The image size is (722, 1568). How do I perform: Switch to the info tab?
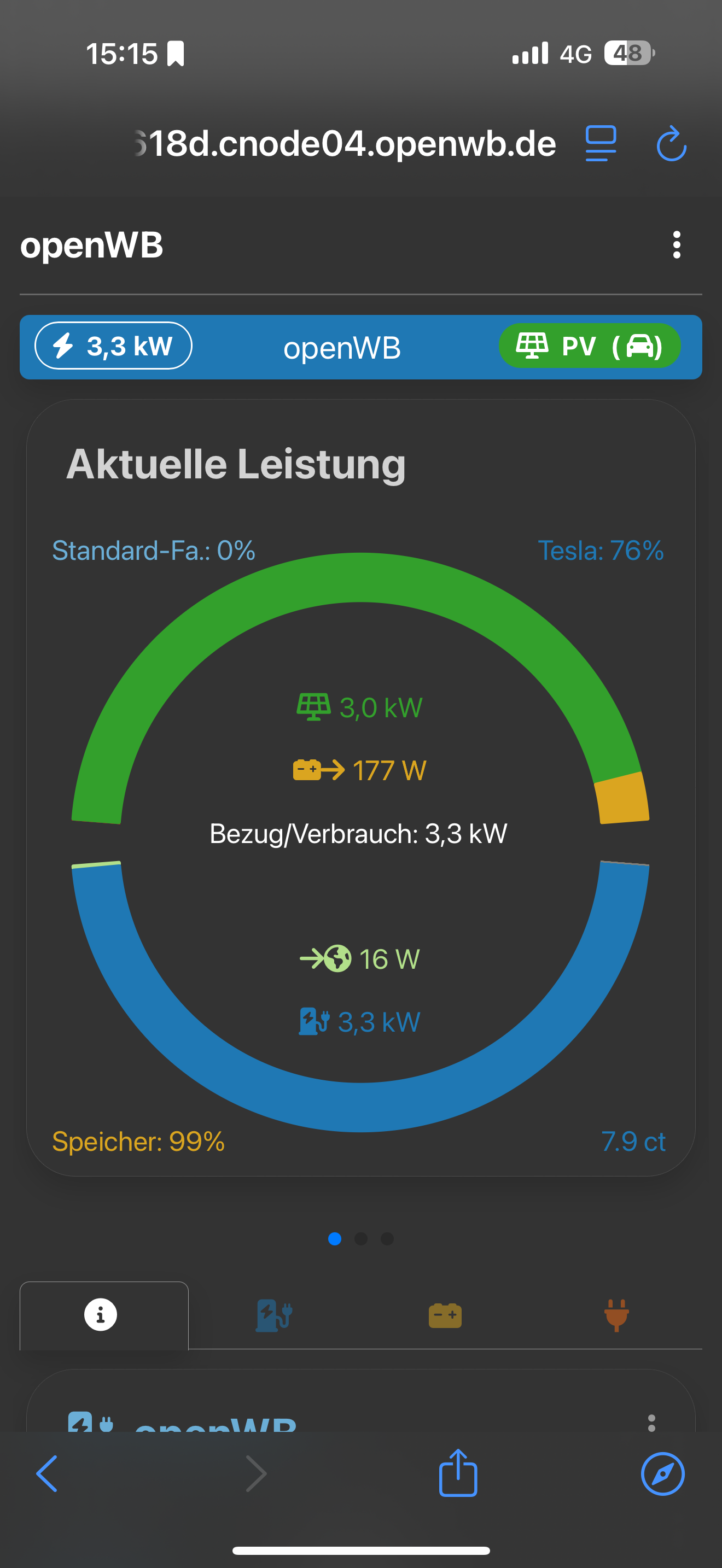[101, 1315]
